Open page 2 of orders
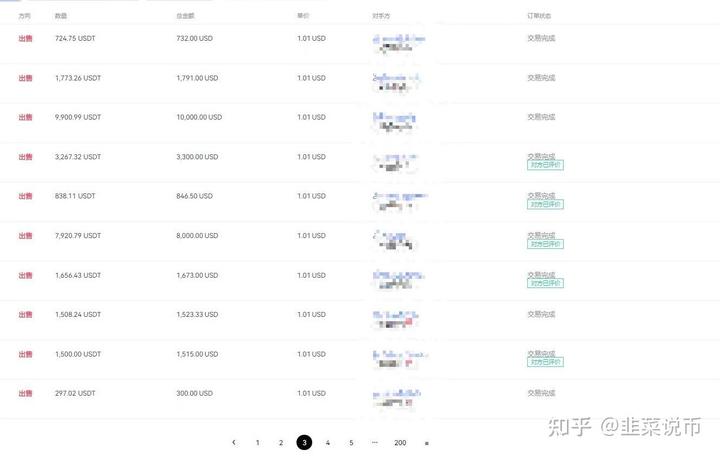 [281, 442]
